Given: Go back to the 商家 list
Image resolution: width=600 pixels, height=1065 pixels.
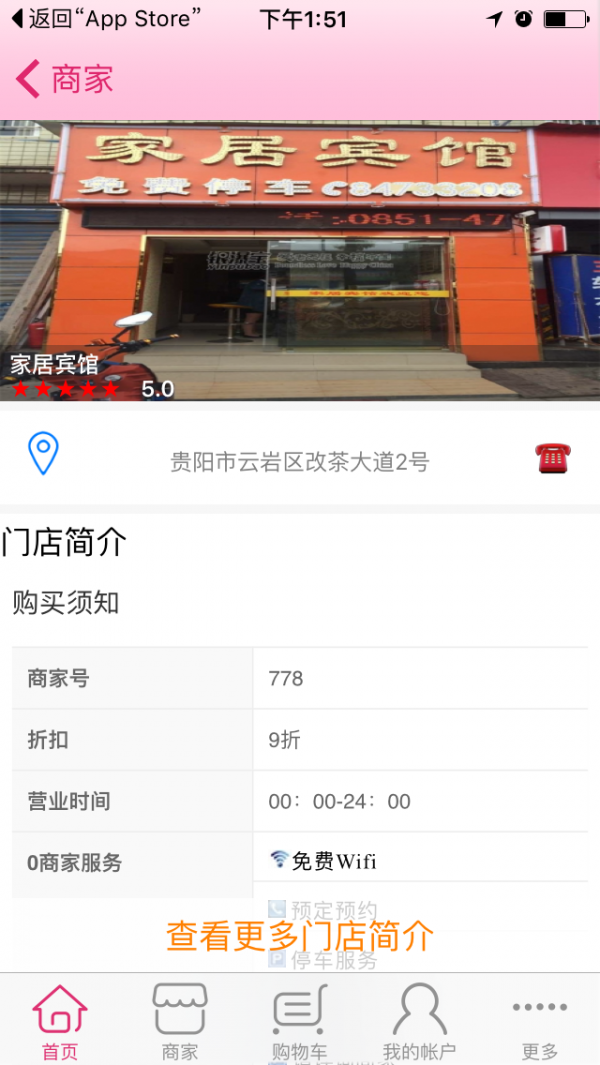Looking at the screenshot, I should point(62,79).
